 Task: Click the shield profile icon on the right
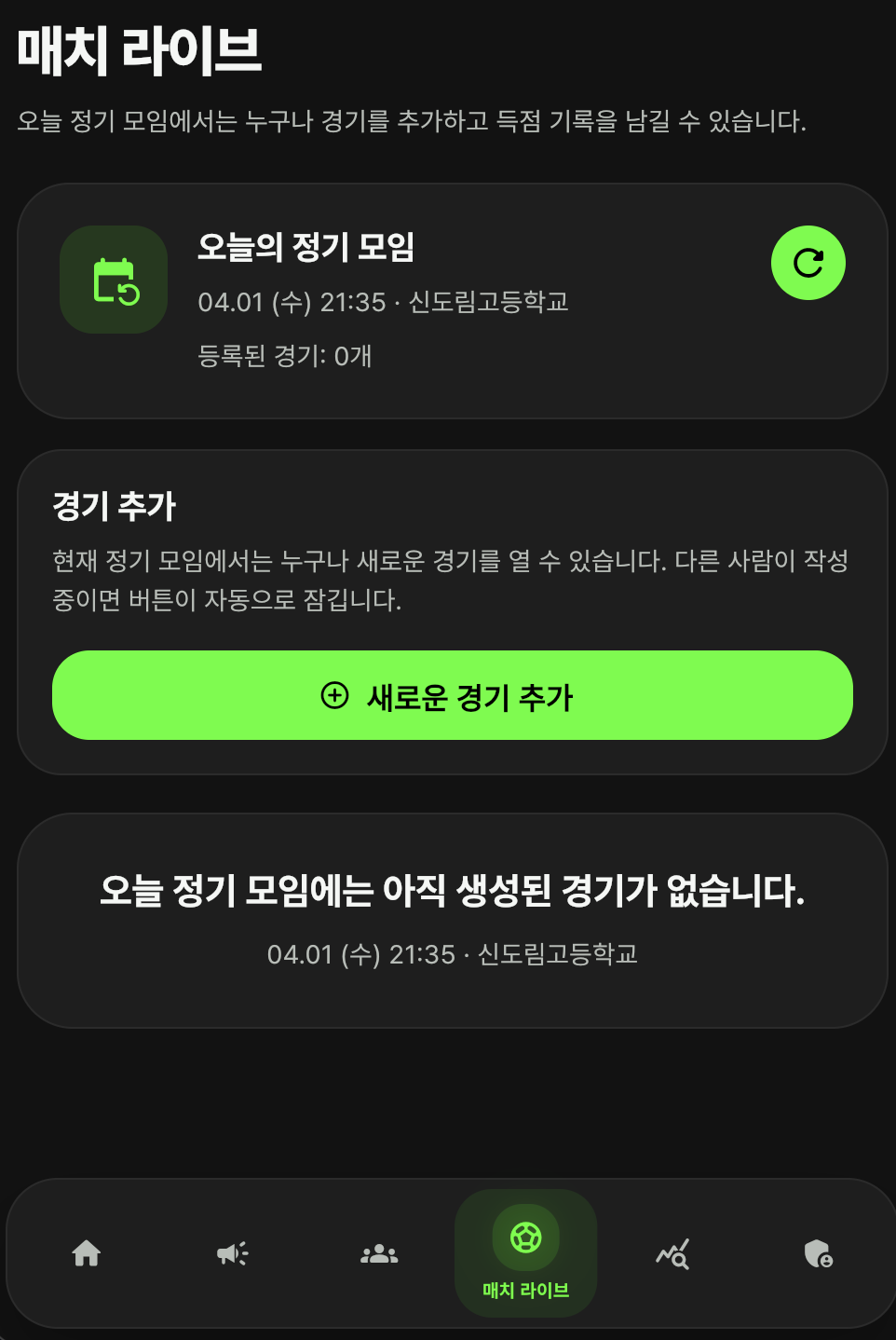819,1253
